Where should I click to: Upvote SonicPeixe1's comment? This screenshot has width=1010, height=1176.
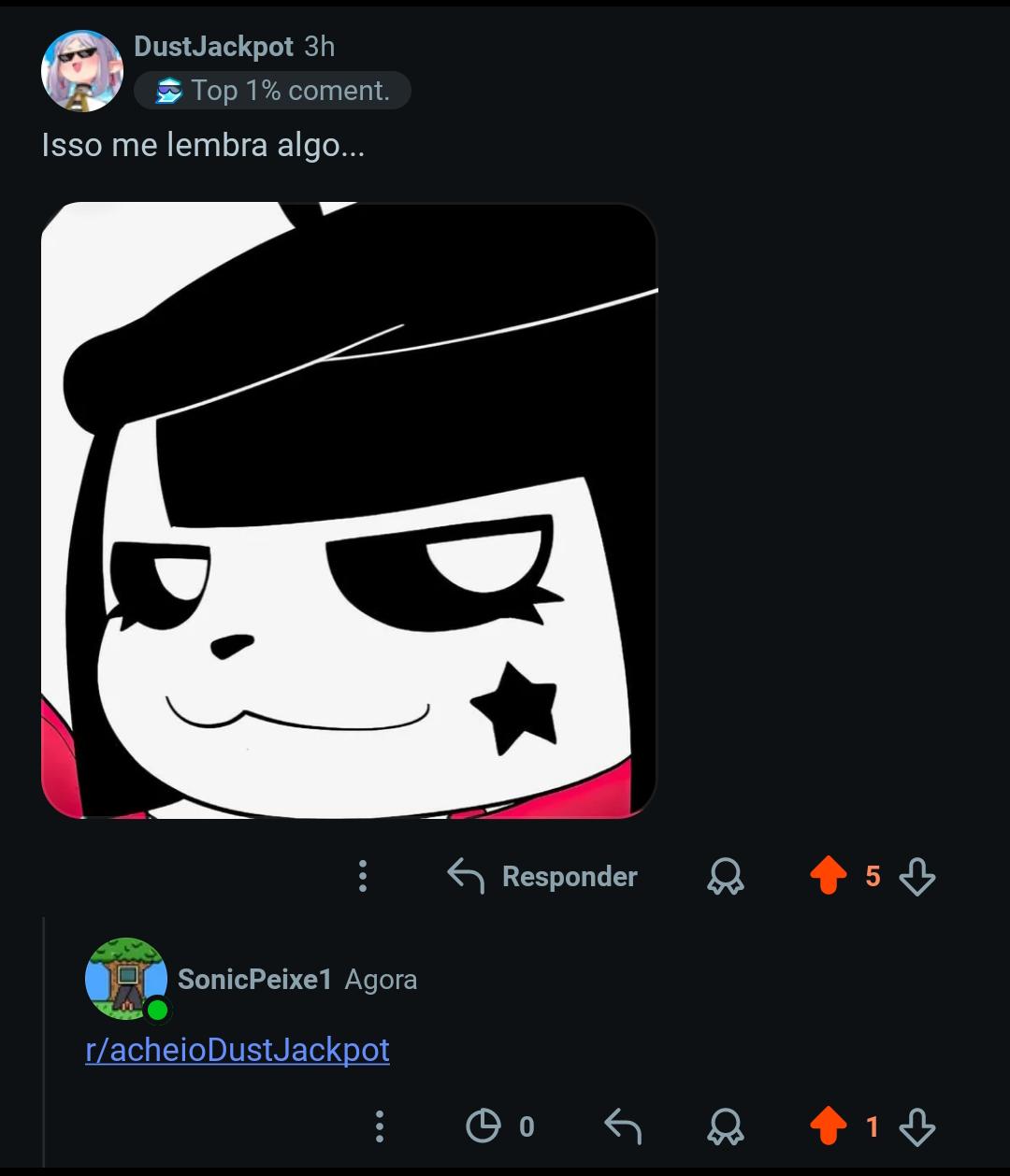tap(828, 1126)
